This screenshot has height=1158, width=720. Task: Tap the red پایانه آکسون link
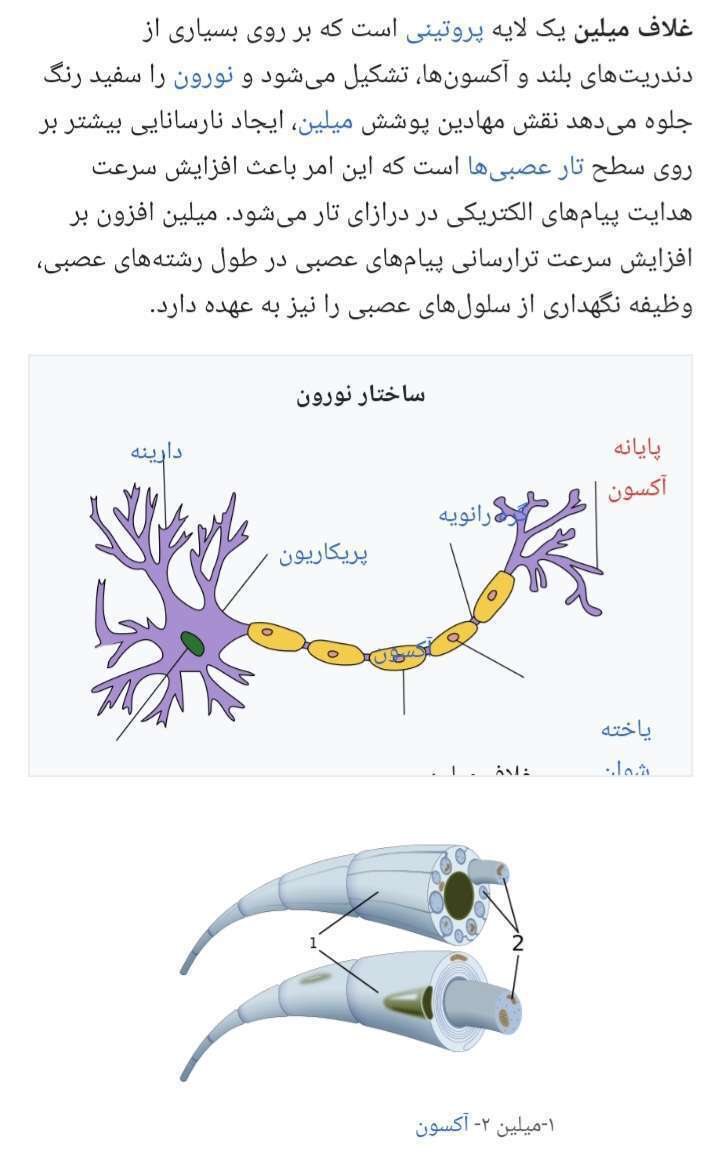coord(637,467)
